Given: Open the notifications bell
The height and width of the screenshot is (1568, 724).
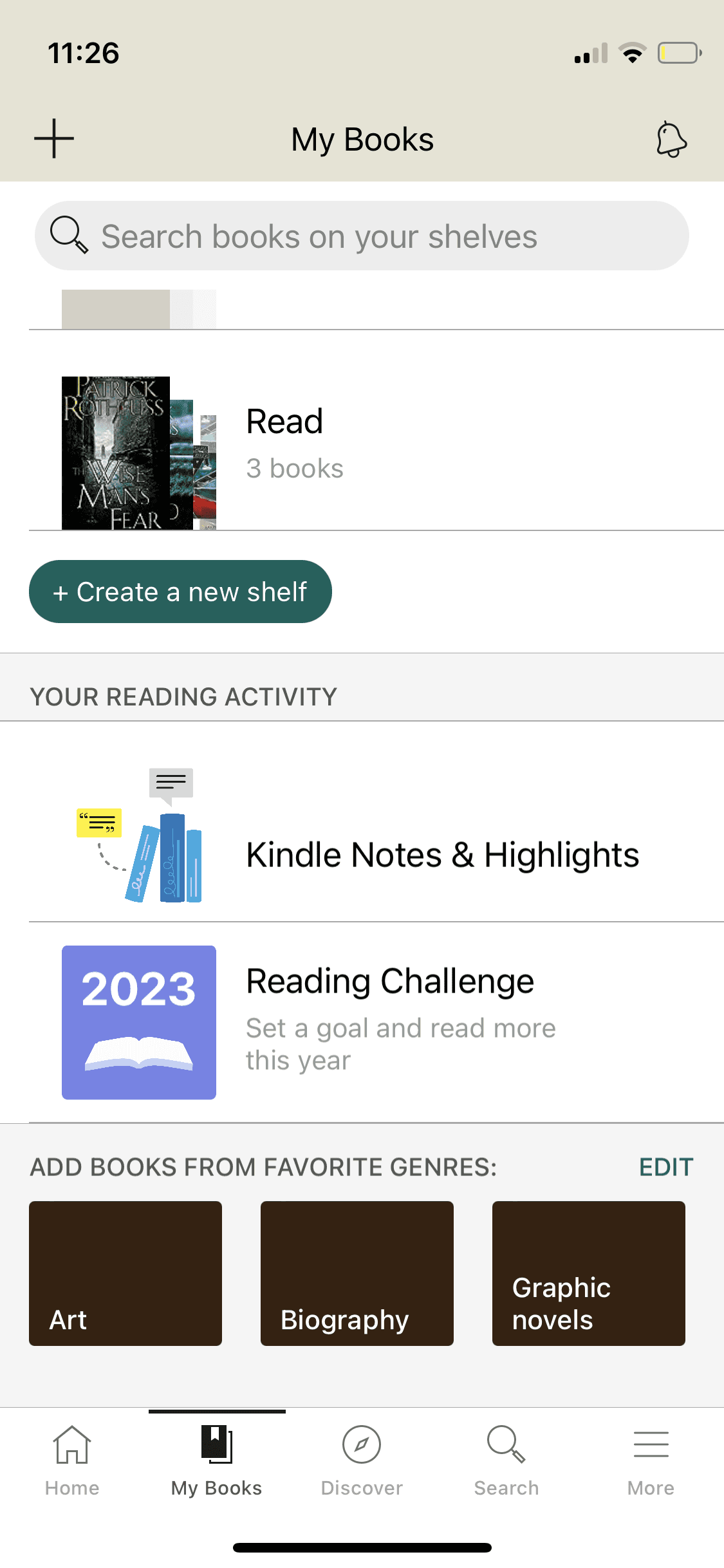Looking at the screenshot, I should click(x=671, y=139).
